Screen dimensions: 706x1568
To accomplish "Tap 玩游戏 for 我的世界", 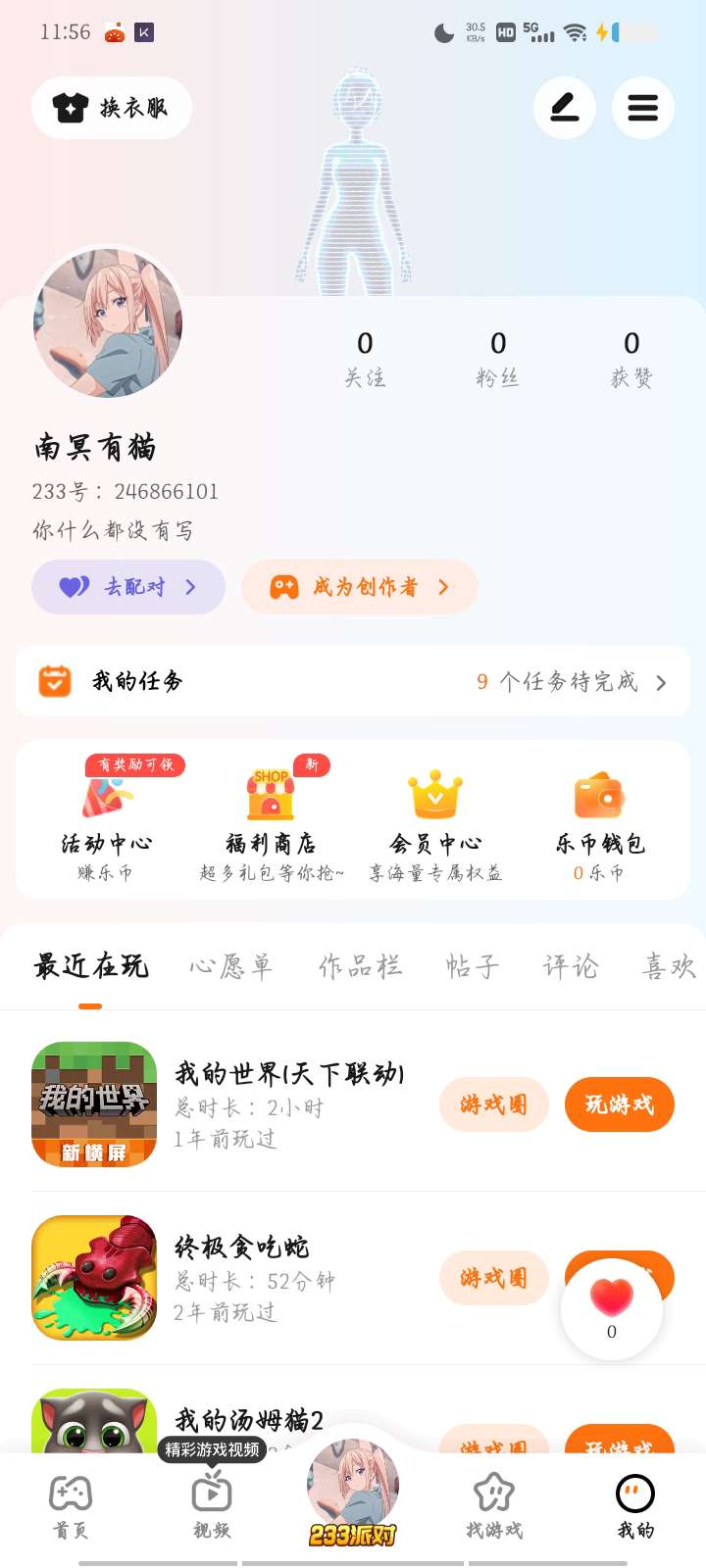I will pos(619,1104).
